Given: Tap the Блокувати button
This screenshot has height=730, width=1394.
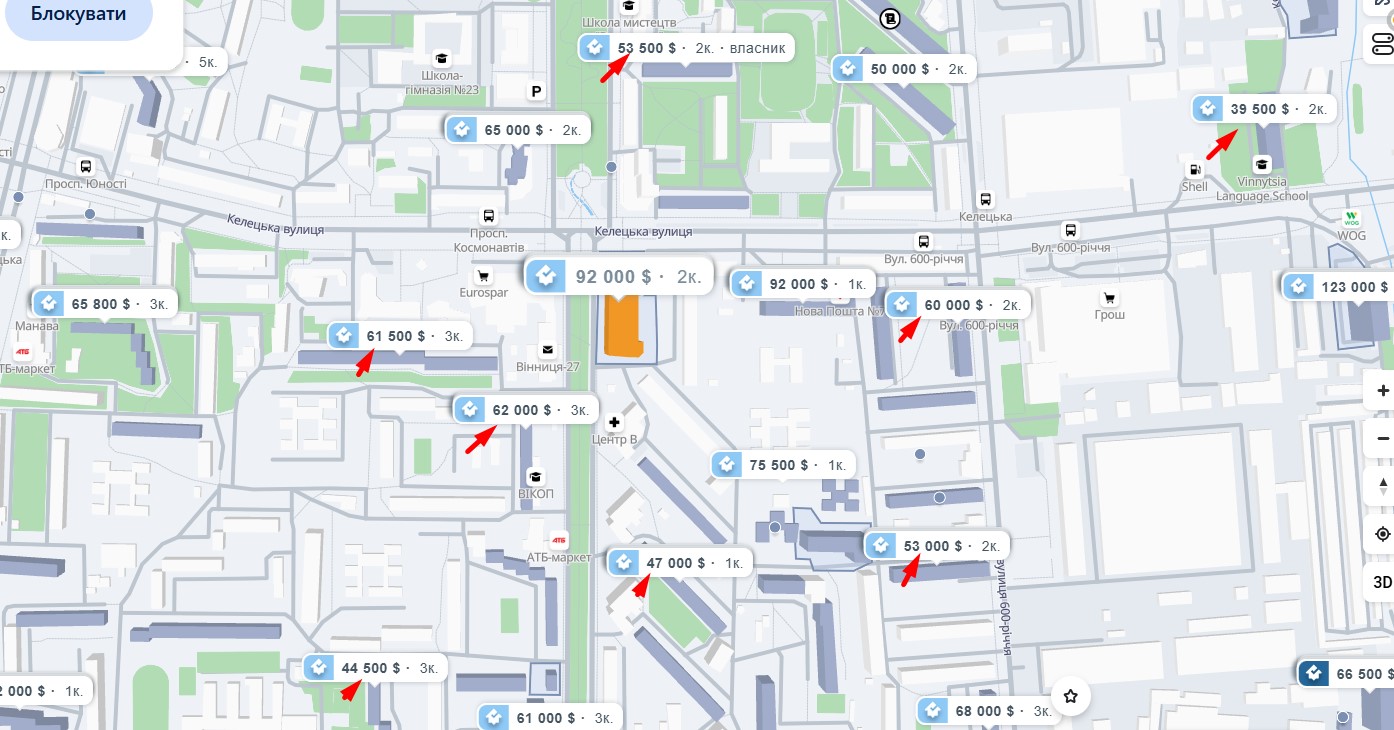Looking at the screenshot, I should [78, 14].
